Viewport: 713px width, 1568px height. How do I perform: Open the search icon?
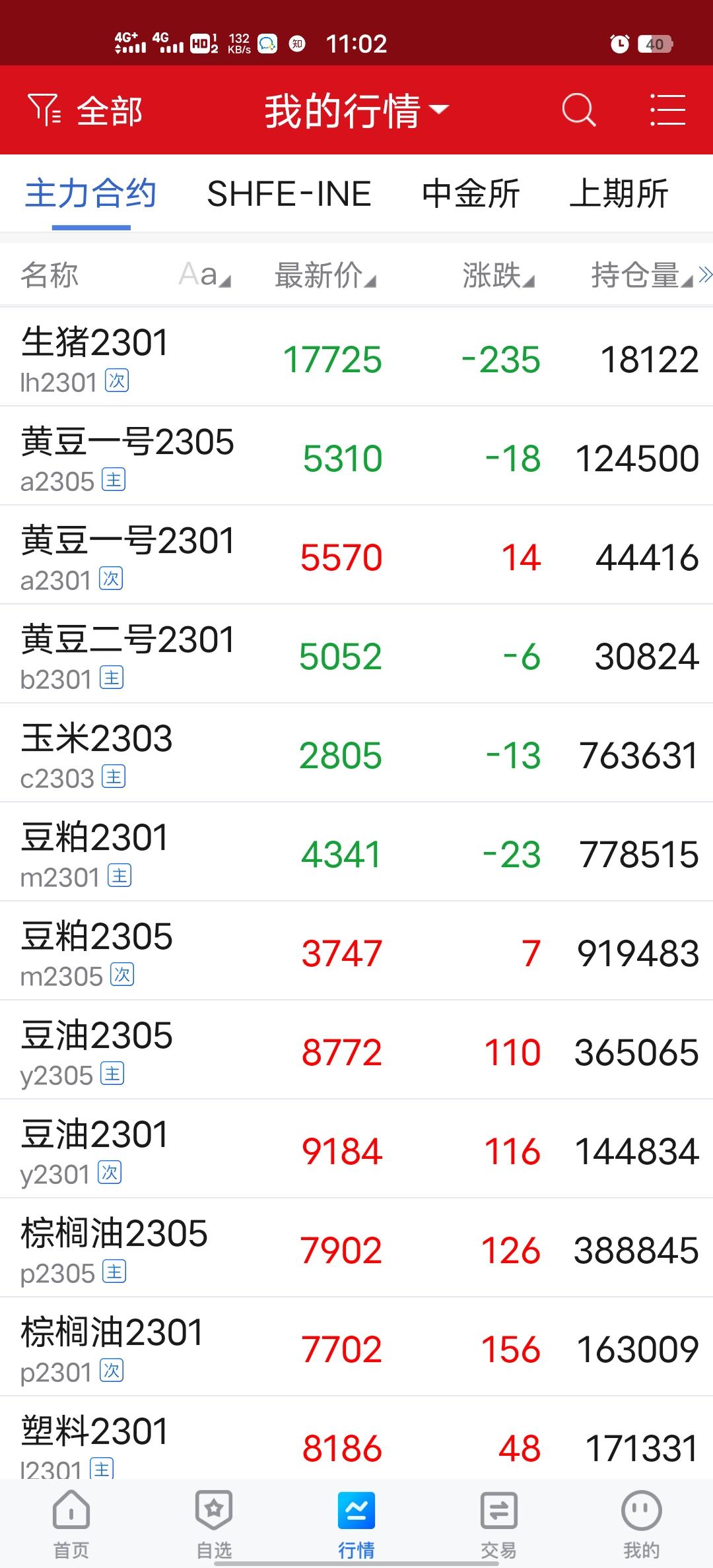click(579, 110)
